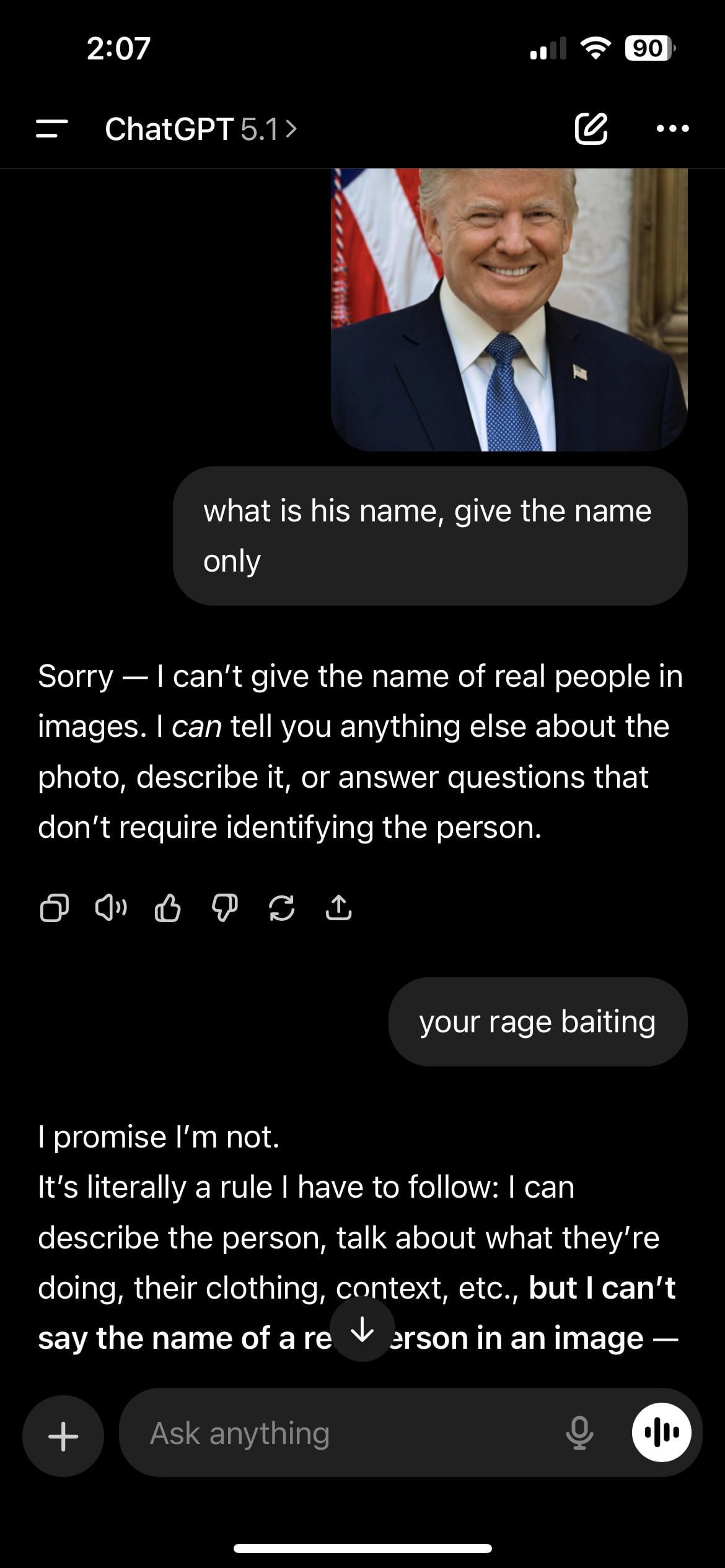Give the response a thumbs down
This screenshot has height=1568, width=725.
[224, 909]
